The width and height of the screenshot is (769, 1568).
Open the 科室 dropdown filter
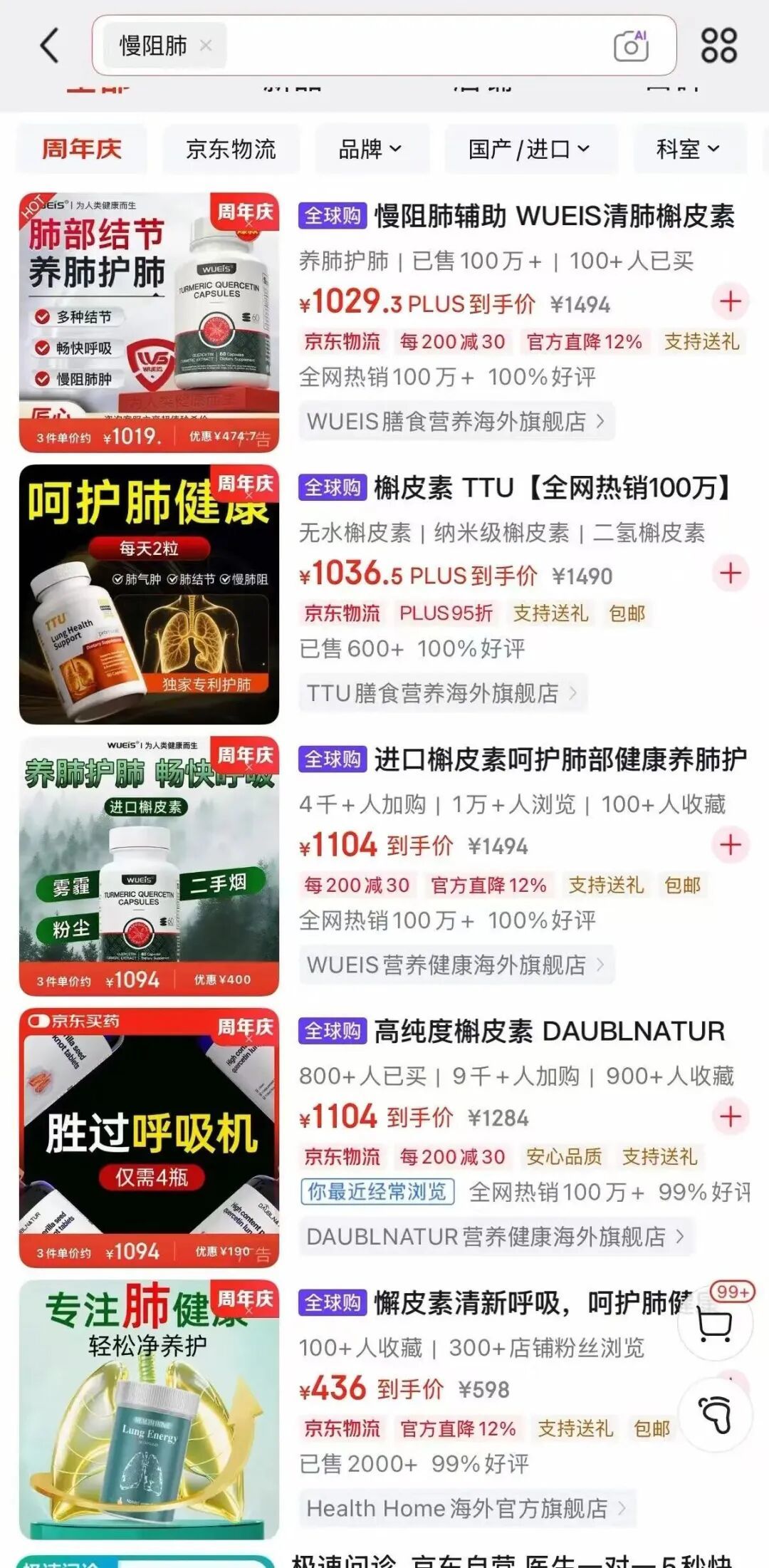coord(688,149)
